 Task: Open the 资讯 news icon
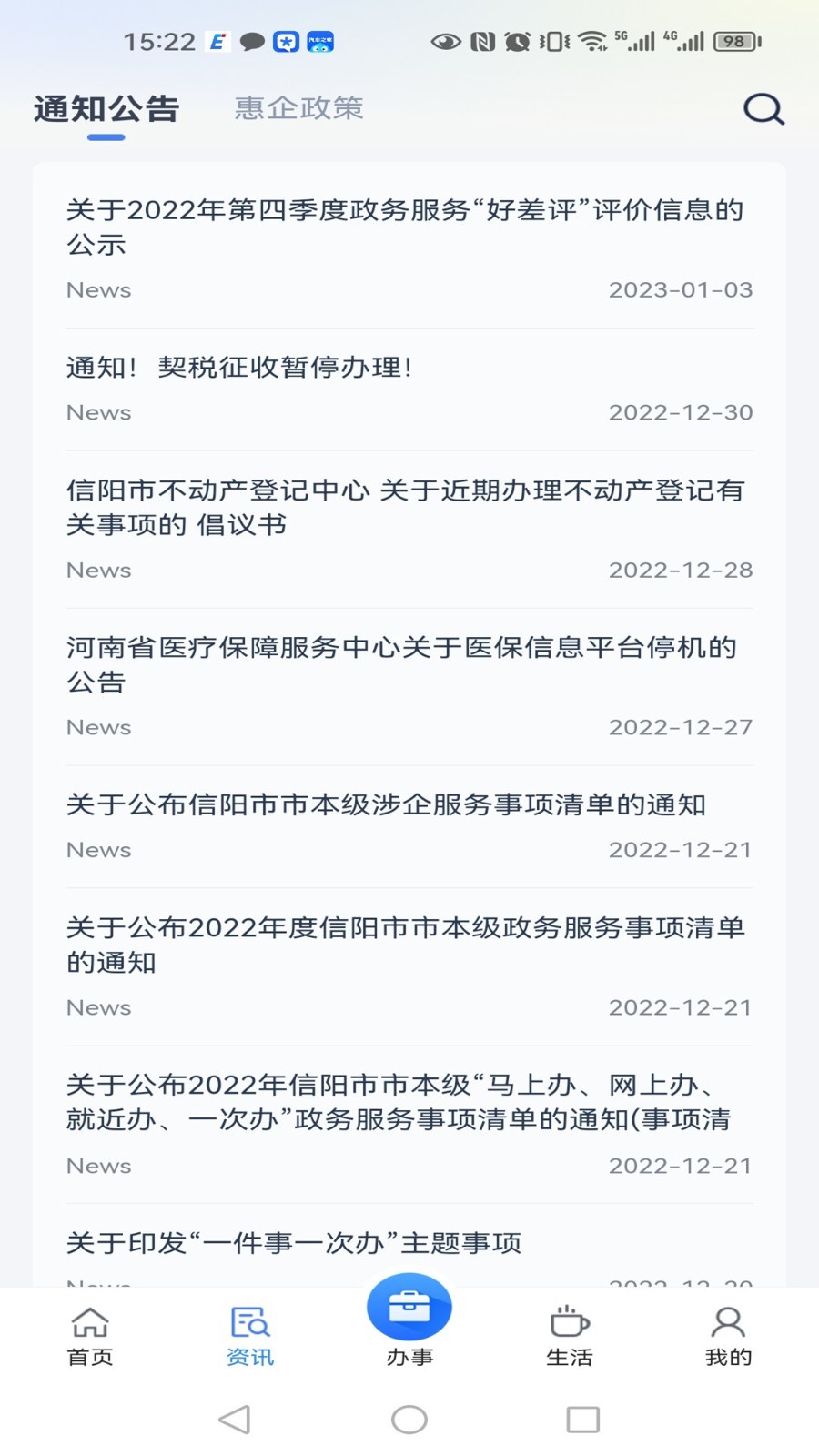point(248,1333)
